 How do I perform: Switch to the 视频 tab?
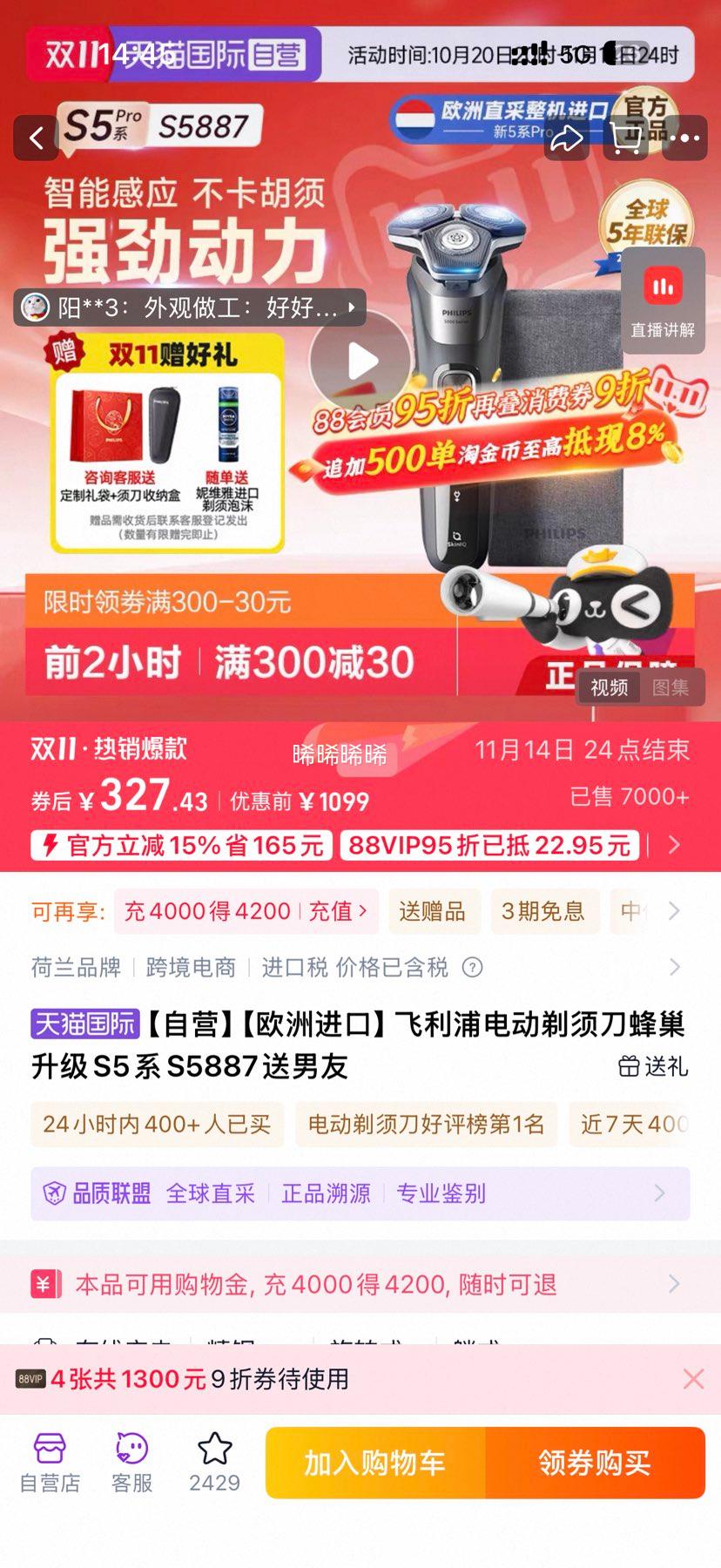(610, 687)
